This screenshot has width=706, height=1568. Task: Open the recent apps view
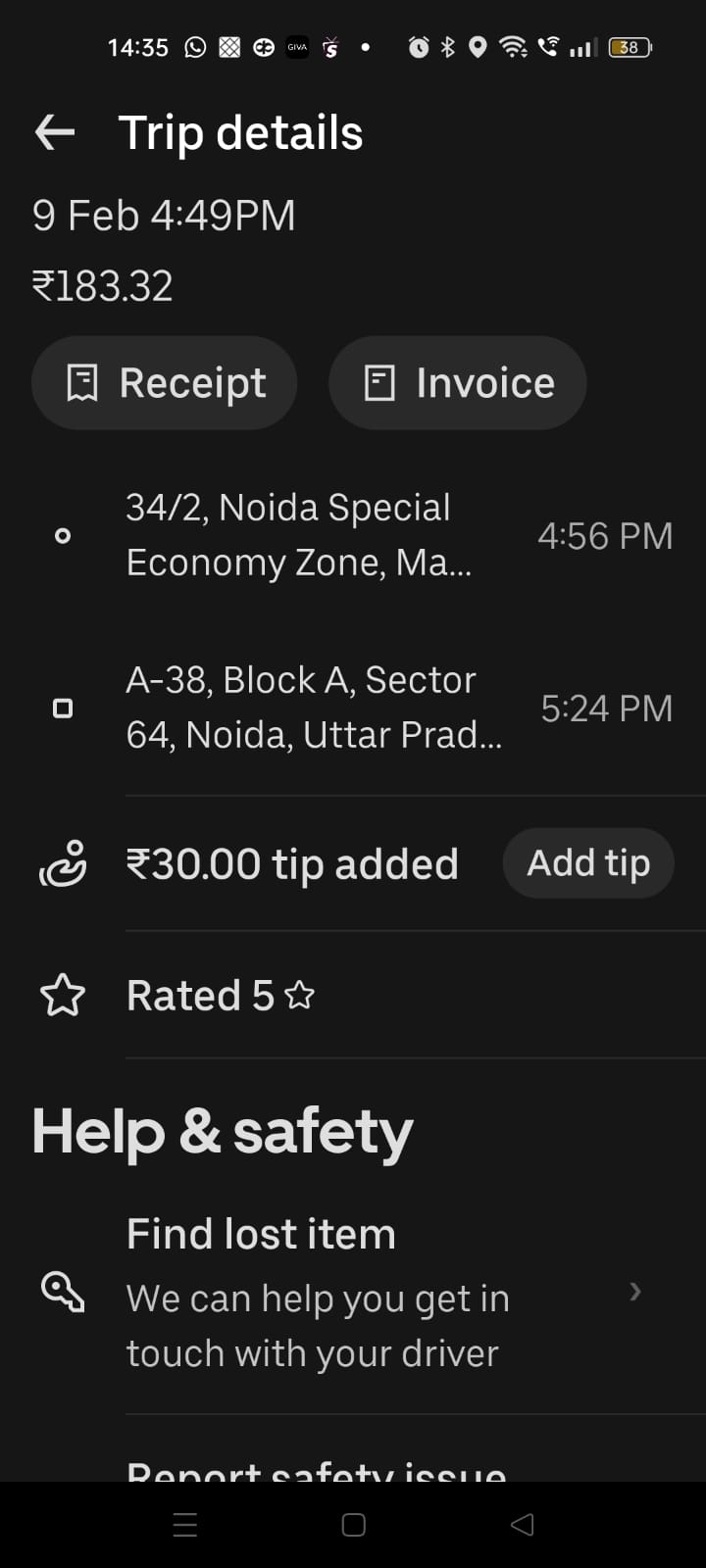click(x=185, y=1525)
